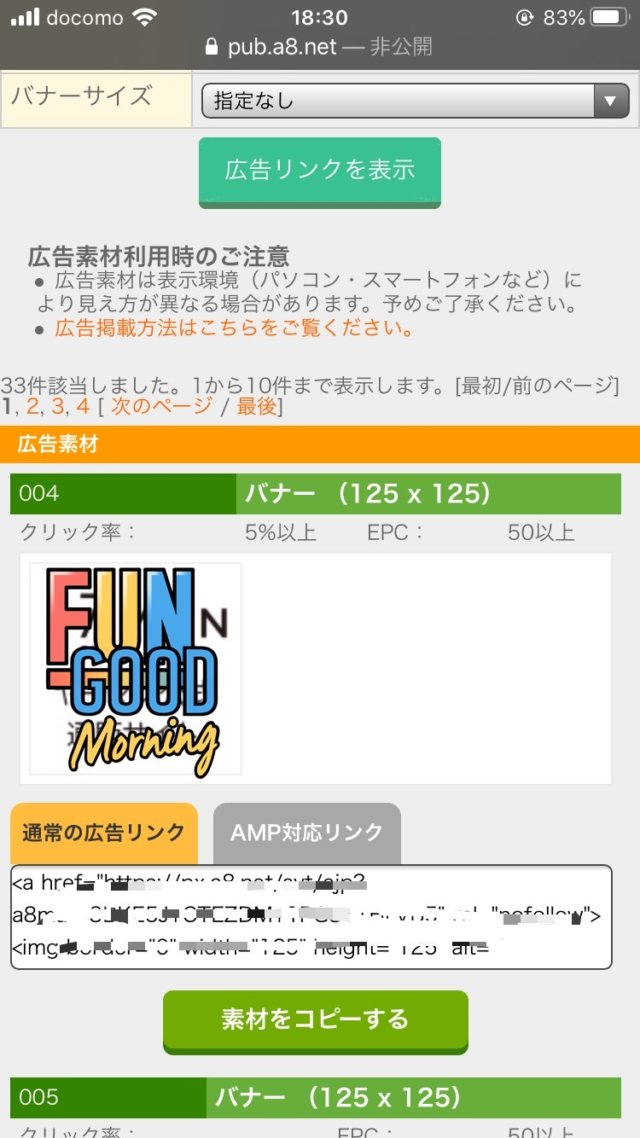Tap the pub.a8.net address bar

tap(320, 47)
